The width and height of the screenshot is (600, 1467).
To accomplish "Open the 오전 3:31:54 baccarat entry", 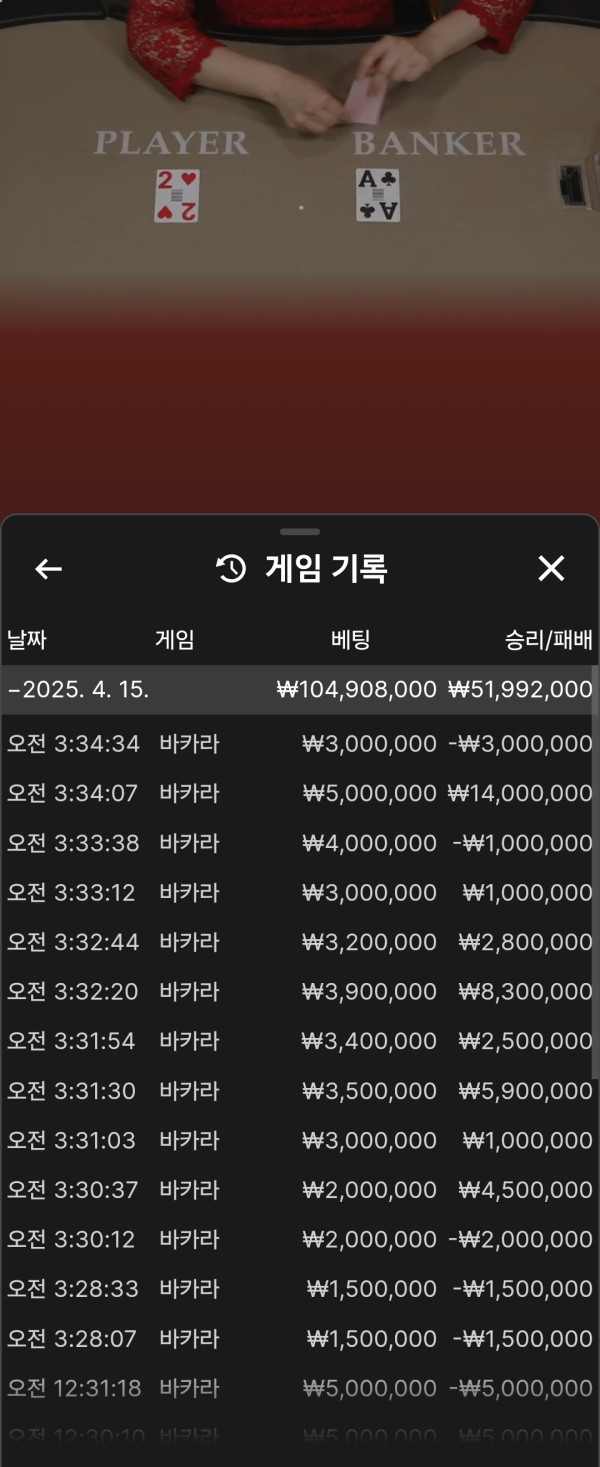I will [x=299, y=1041].
